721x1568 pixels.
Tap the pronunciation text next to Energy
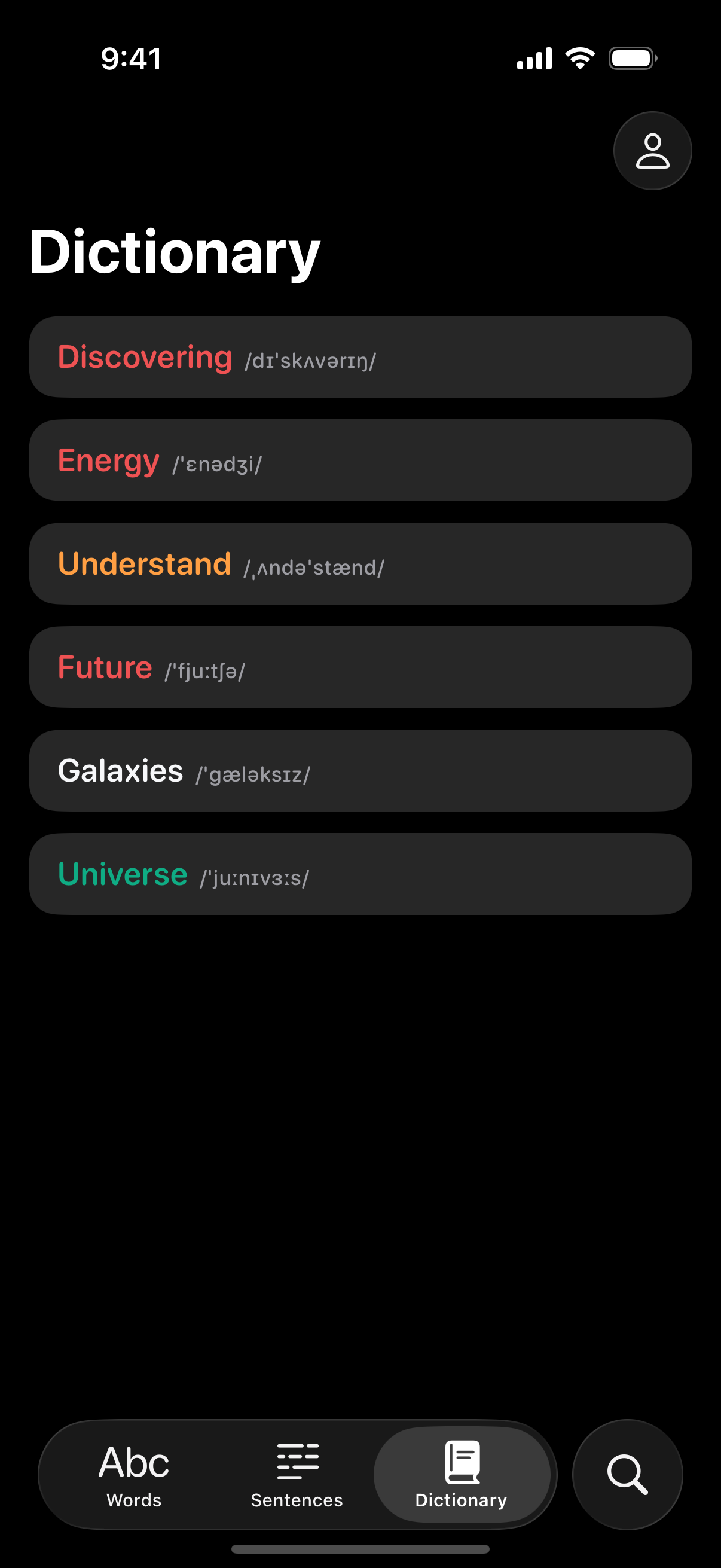tap(218, 463)
